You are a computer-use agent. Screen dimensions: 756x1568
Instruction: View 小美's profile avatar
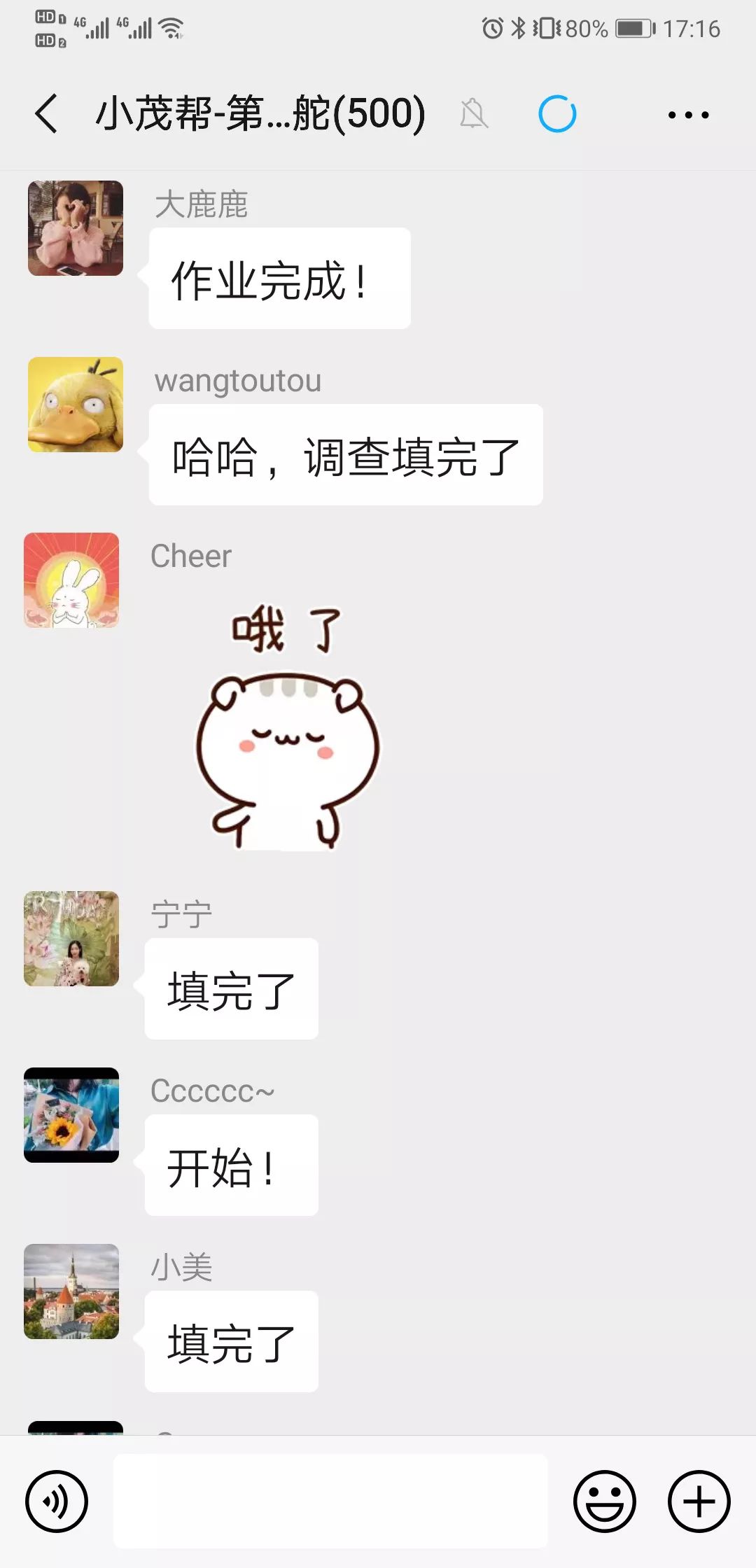(71, 1291)
